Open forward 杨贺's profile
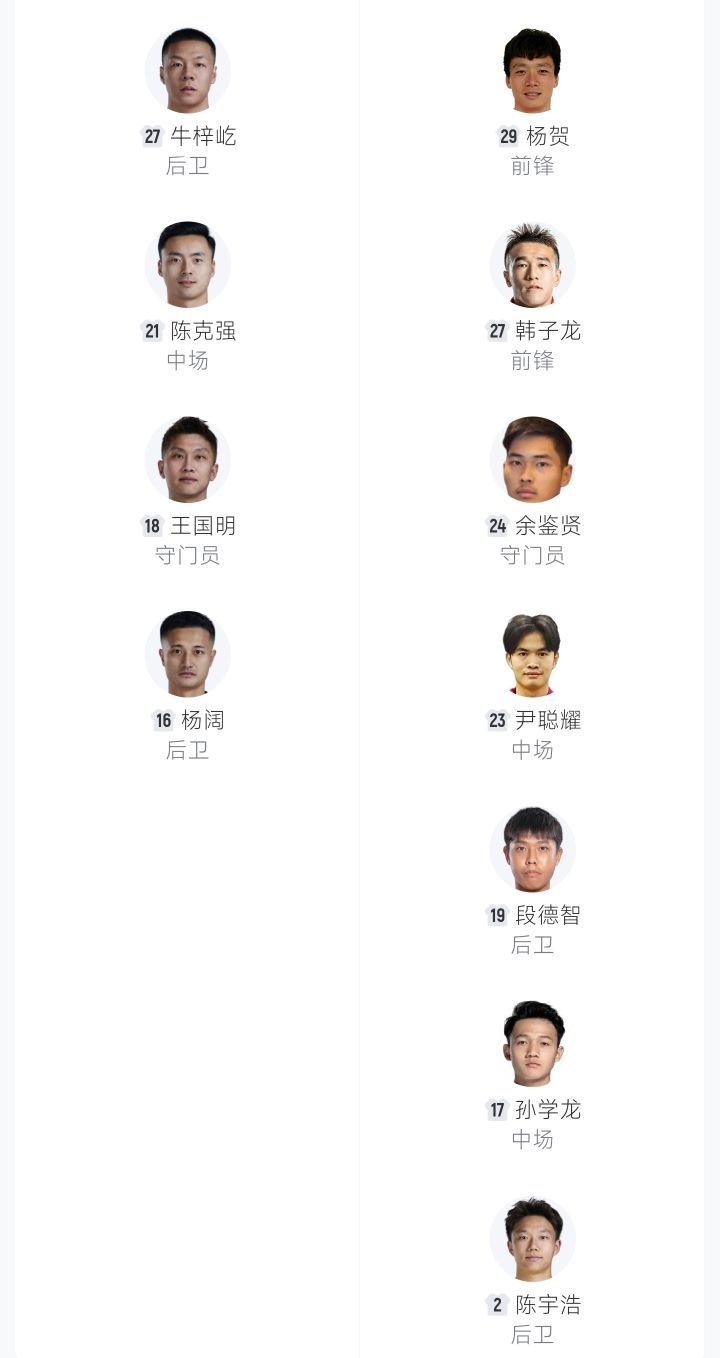This screenshot has width=720, height=1358. point(533,72)
